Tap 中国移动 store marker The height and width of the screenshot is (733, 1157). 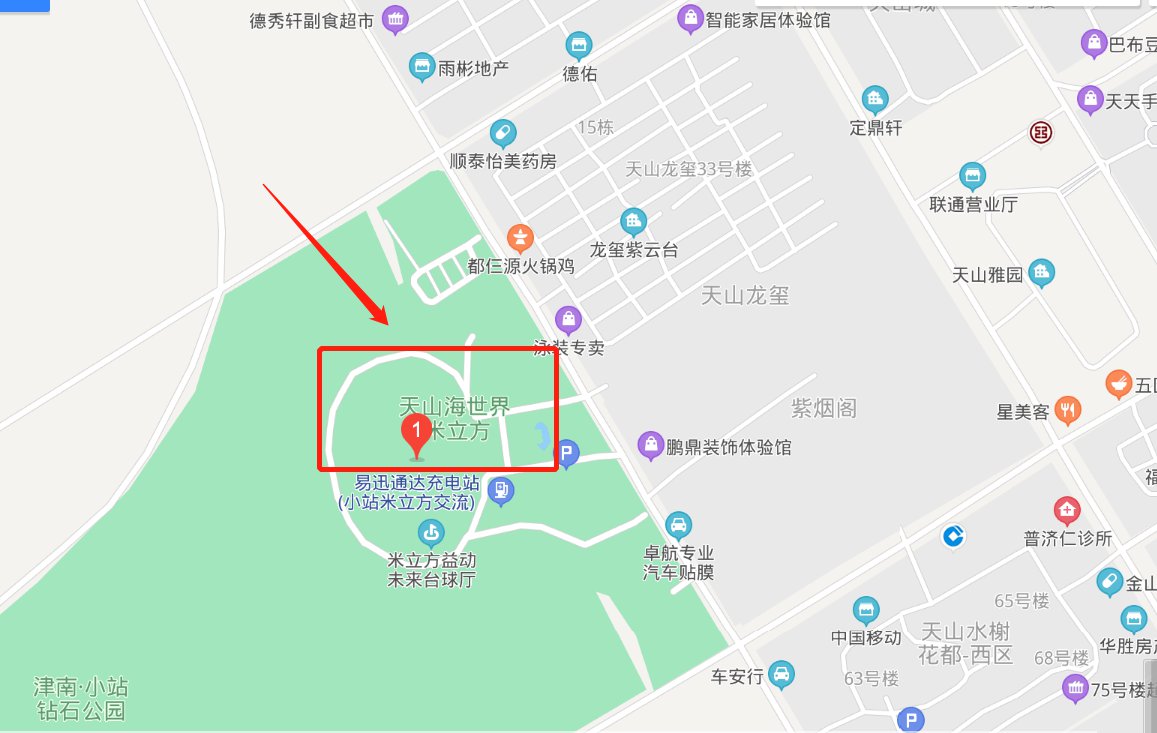(x=865, y=609)
